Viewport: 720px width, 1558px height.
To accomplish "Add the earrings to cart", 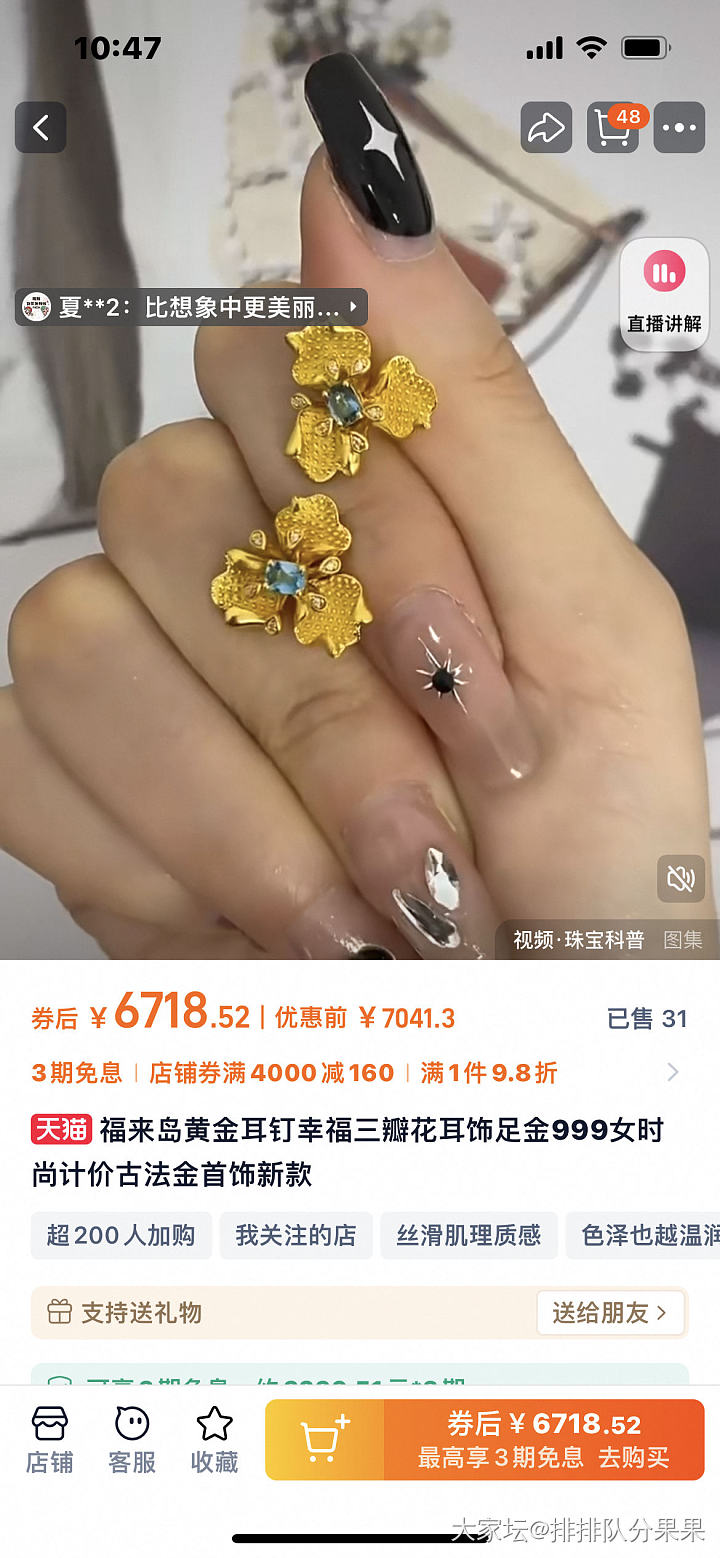I will (x=325, y=1440).
